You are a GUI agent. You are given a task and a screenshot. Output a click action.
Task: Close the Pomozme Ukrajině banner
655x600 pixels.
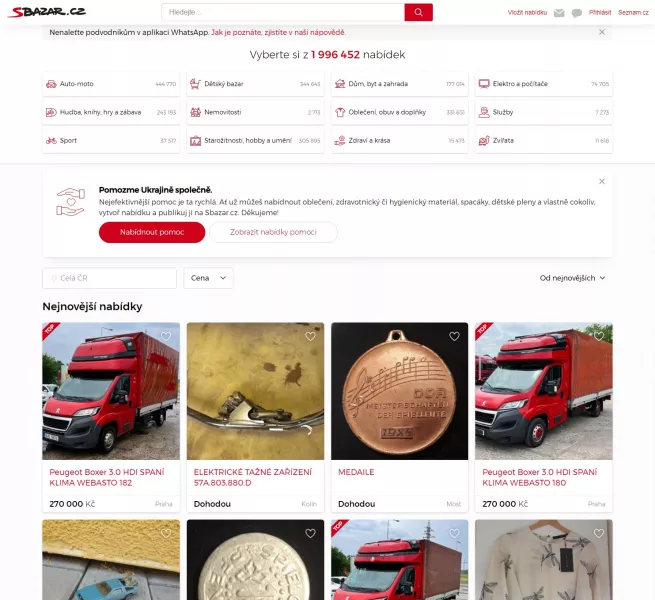(602, 181)
